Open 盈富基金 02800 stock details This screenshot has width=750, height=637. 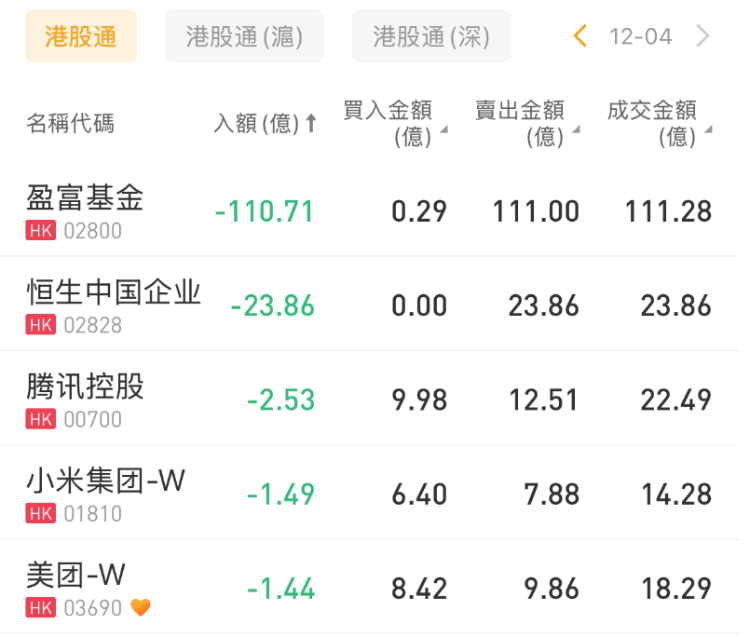[x=85, y=211]
